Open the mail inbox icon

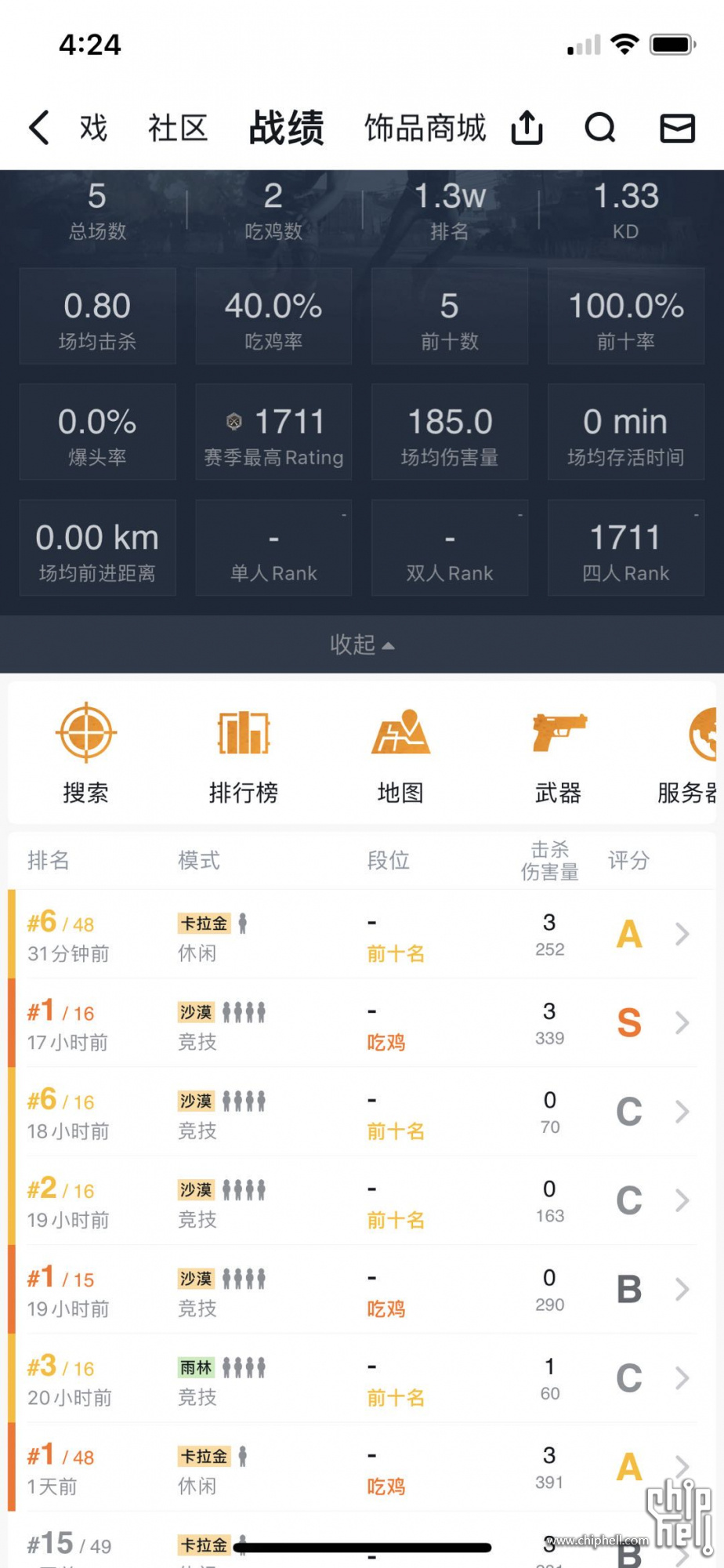click(x=677, y=128)
